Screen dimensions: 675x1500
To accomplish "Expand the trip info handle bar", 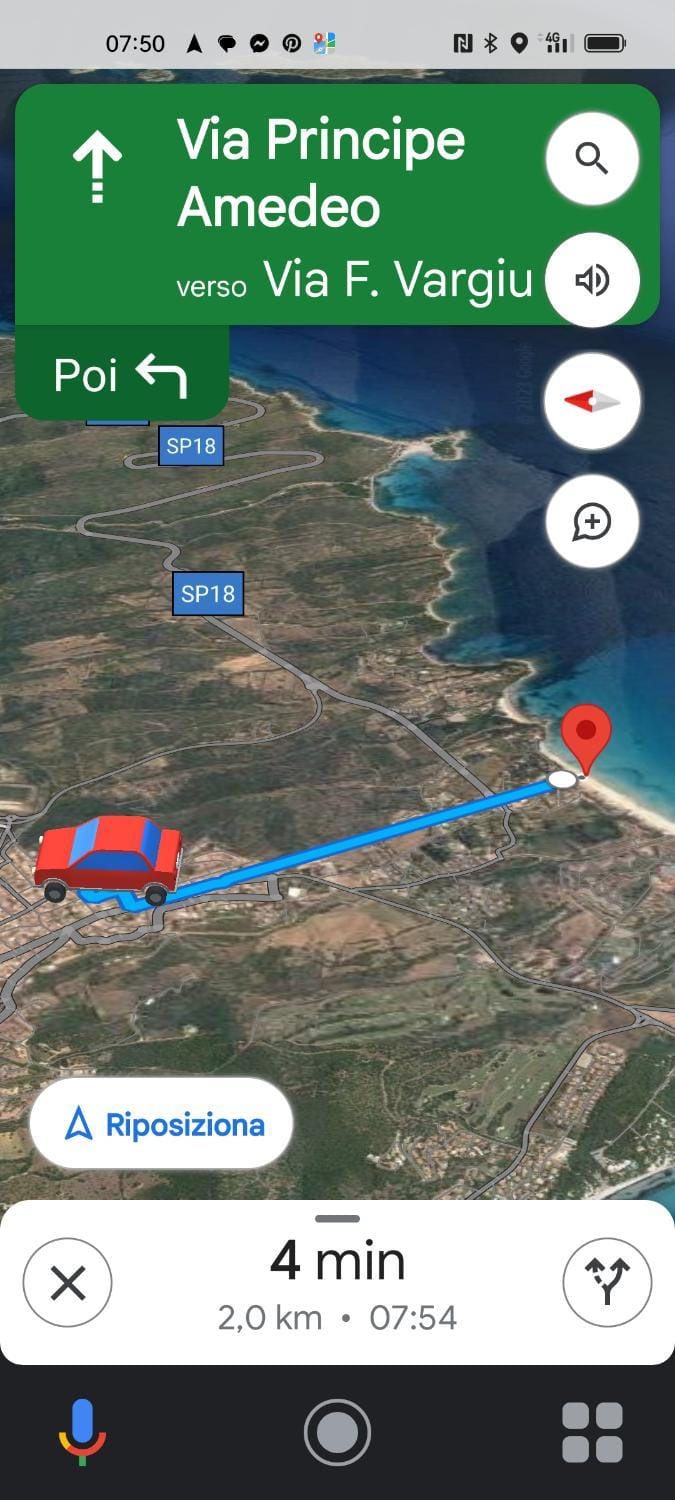I will coord(337,1219).
